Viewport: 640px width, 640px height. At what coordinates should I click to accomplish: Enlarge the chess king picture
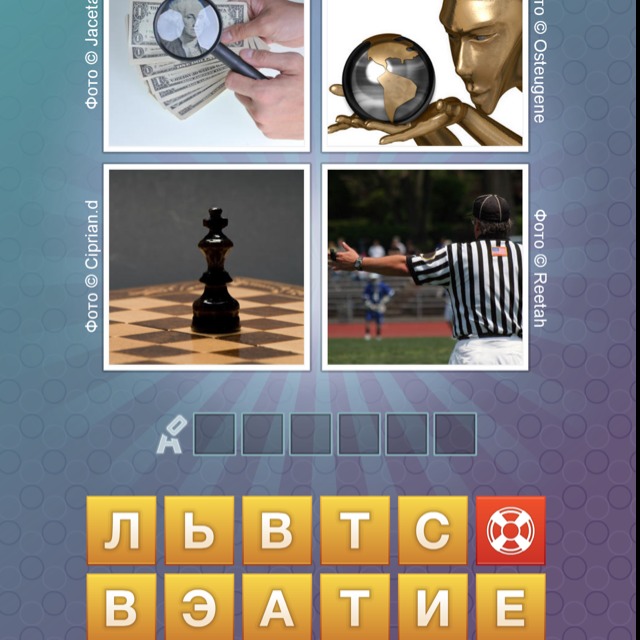tap(206, 267)
